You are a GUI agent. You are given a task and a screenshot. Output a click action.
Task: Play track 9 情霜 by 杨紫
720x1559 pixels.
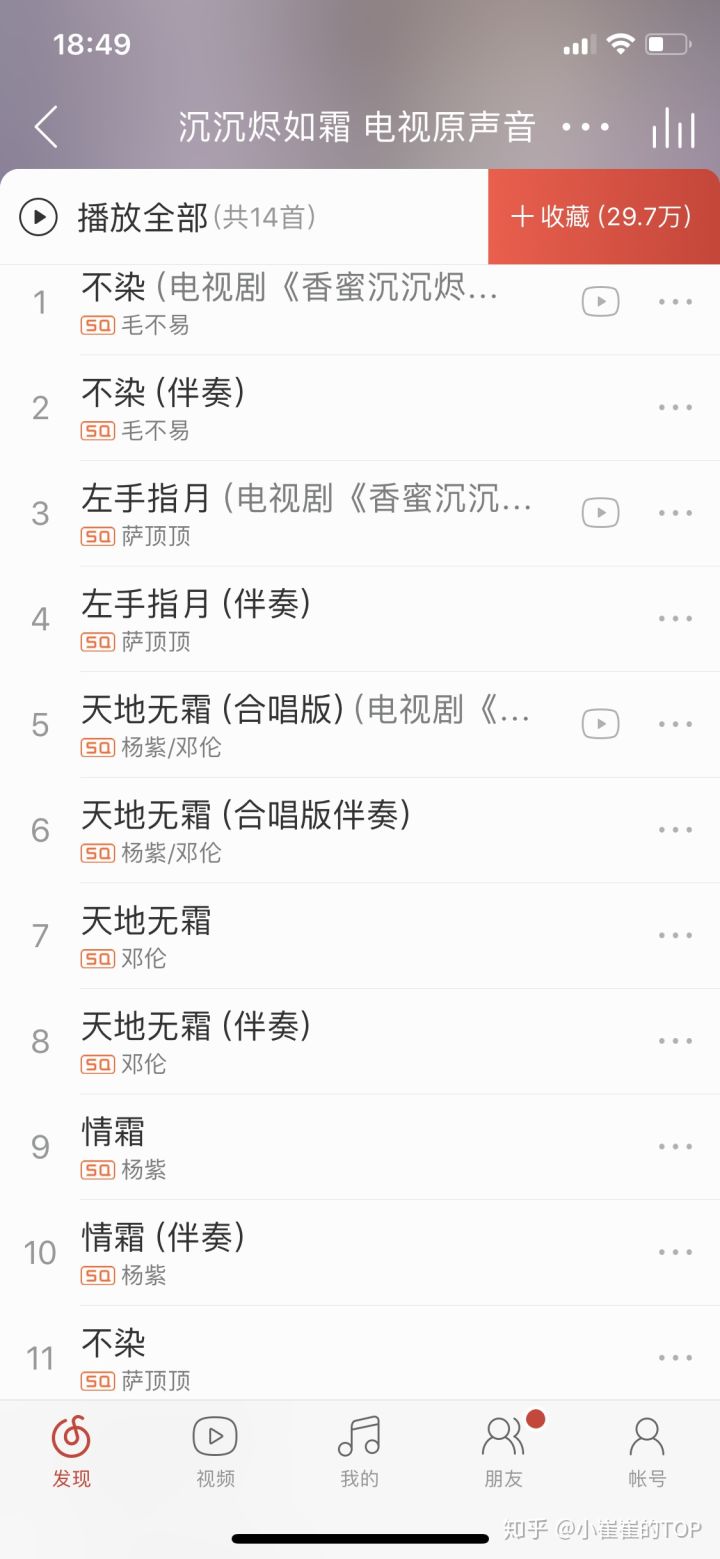tap(360, 1147)
